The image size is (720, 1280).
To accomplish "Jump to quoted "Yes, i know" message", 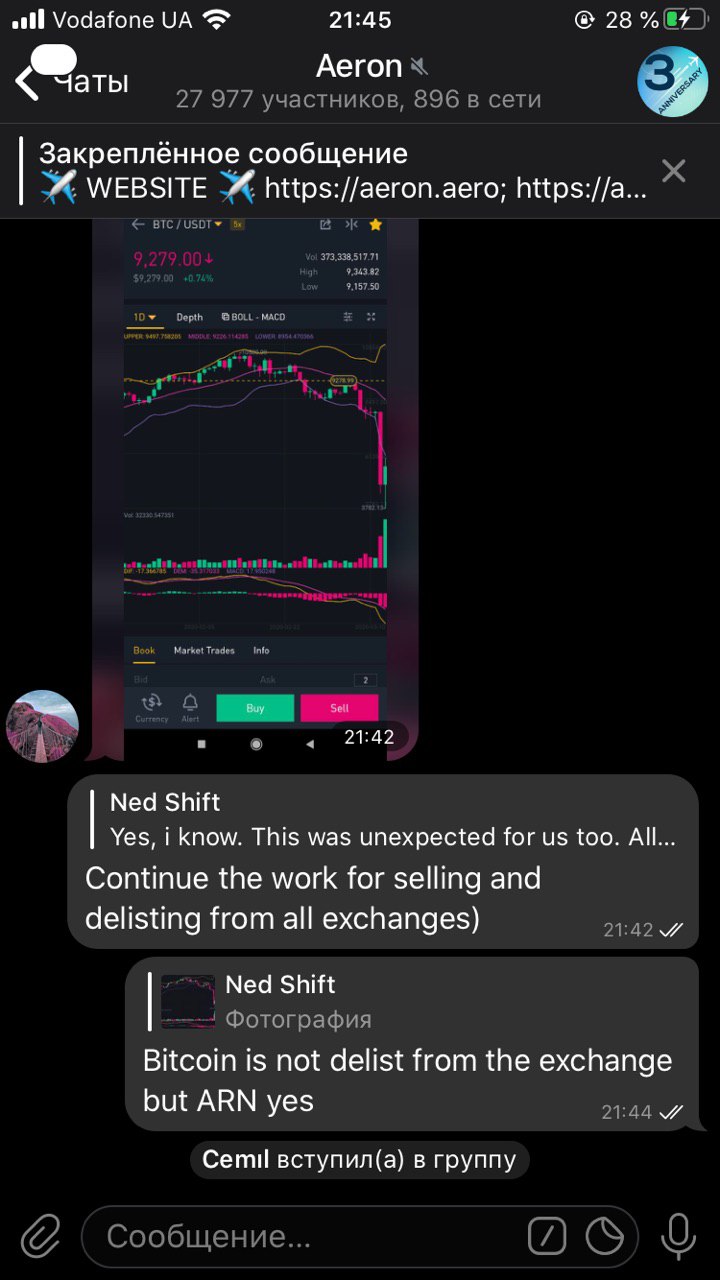I will point(390,820).
